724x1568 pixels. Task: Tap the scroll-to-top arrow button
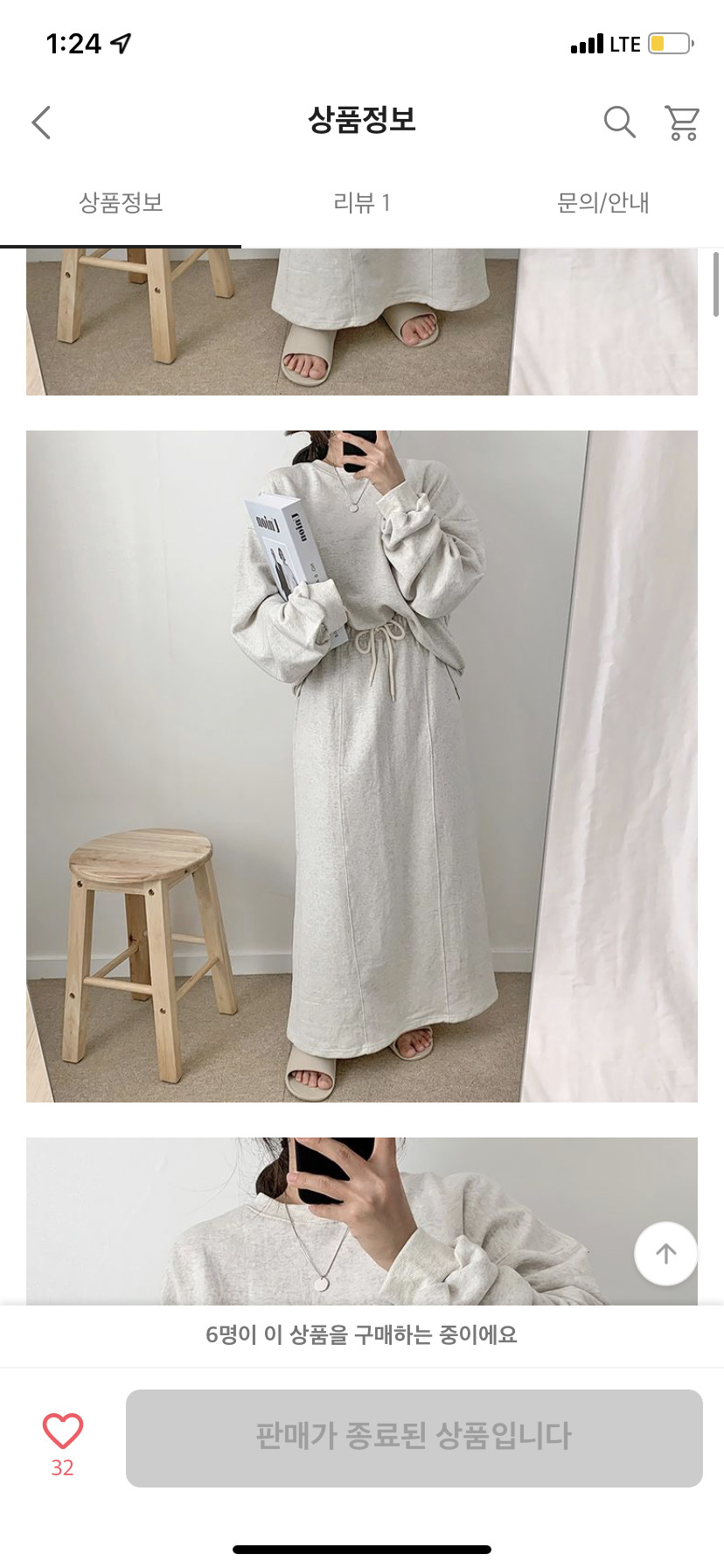(665, 1253)
